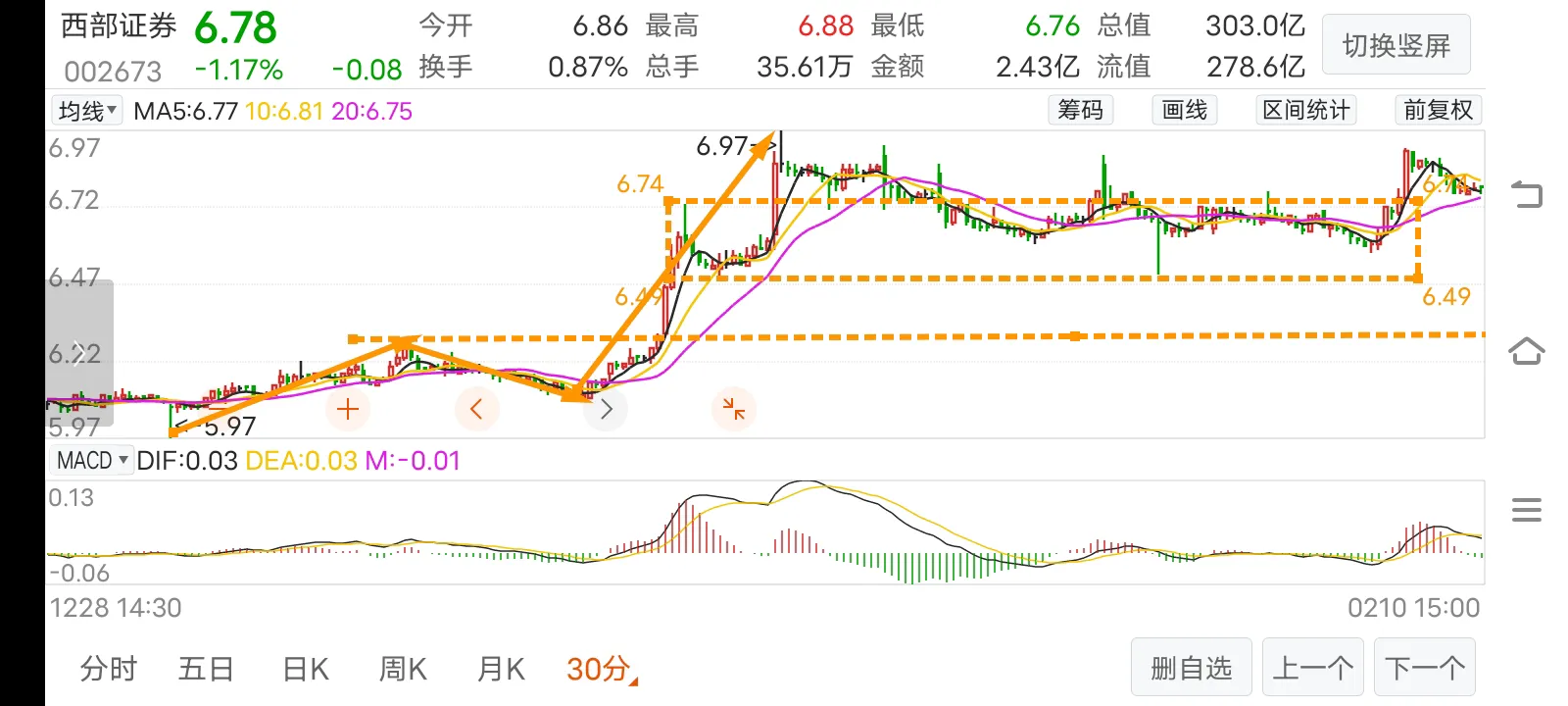Switch to the 五日 chart tab
The width and height of the screenshot is (1568, 706).
(206, 669)
